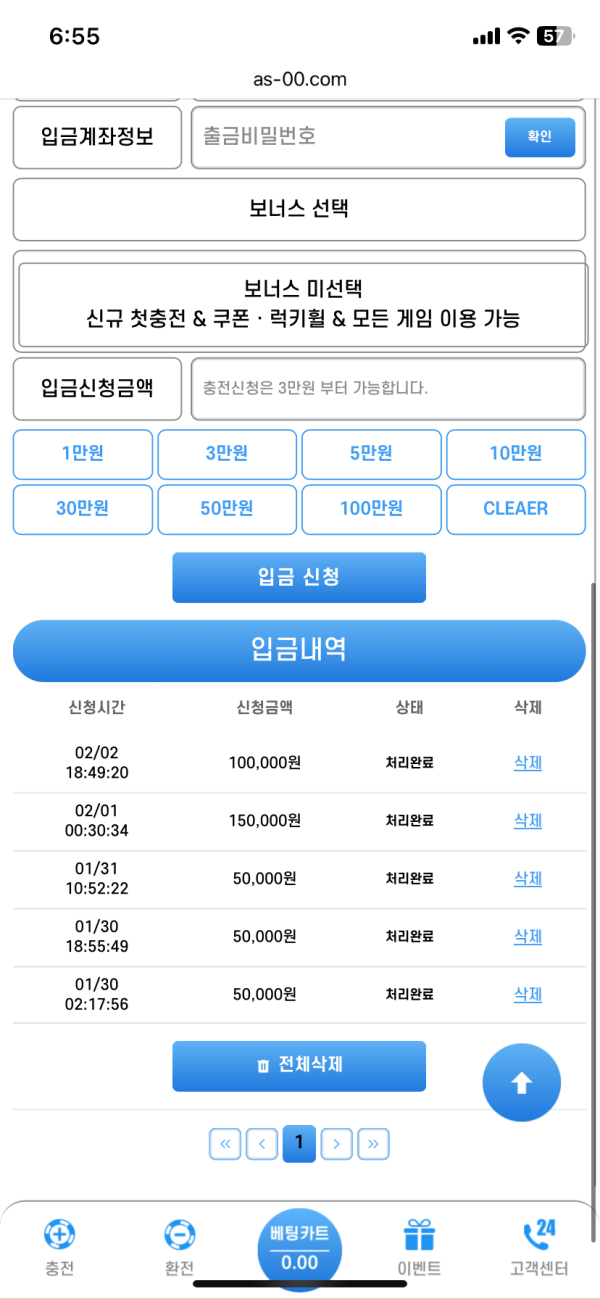Select the 보너스 미선택 option
Image resolution: width=600 pixels, height=1299 pixels.
pyautogui.click(x=302, y=304)
